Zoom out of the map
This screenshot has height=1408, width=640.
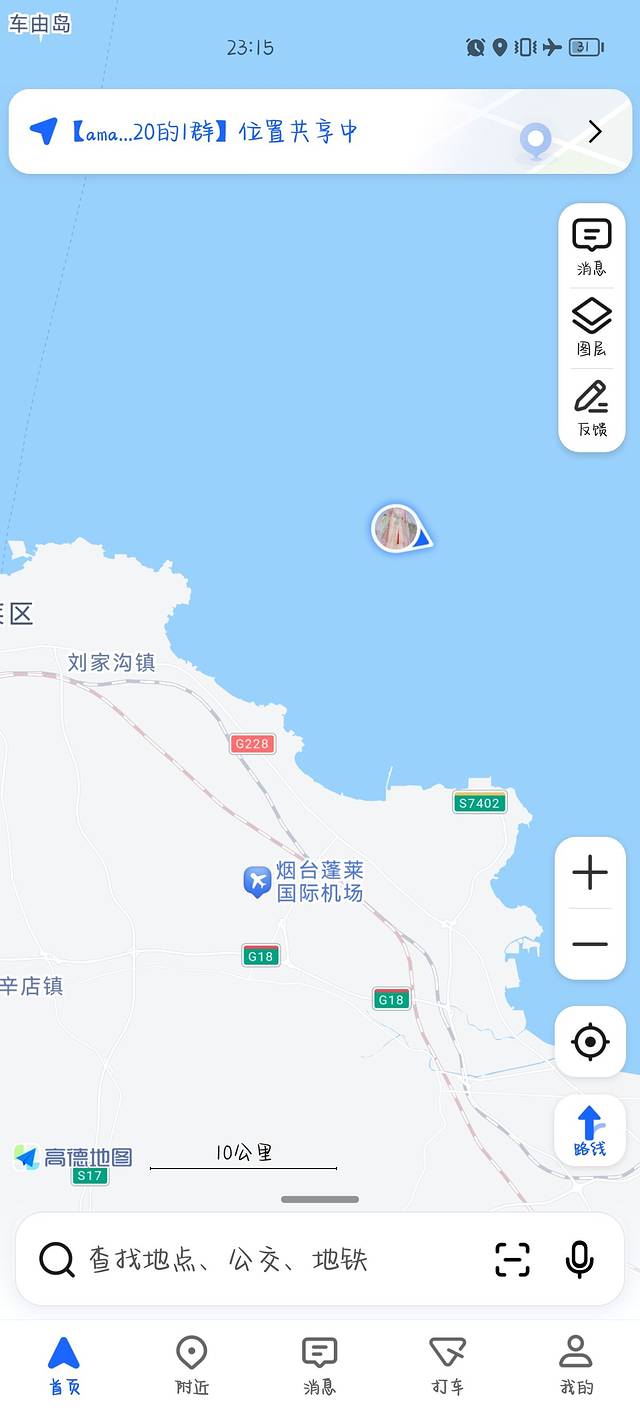tap(590, 944)
